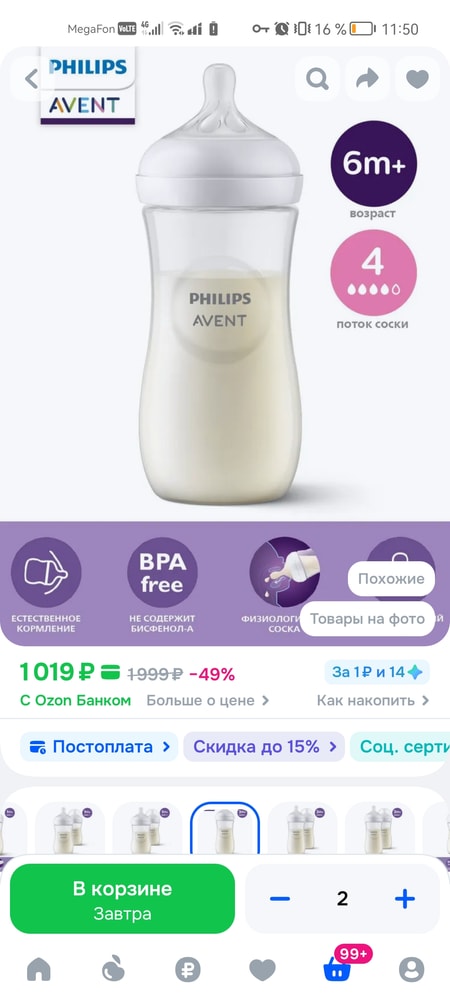Go back with the top-left arrow
This screenshot has width=450, height=1000.
pyautogui.click(x=31, y=79)
